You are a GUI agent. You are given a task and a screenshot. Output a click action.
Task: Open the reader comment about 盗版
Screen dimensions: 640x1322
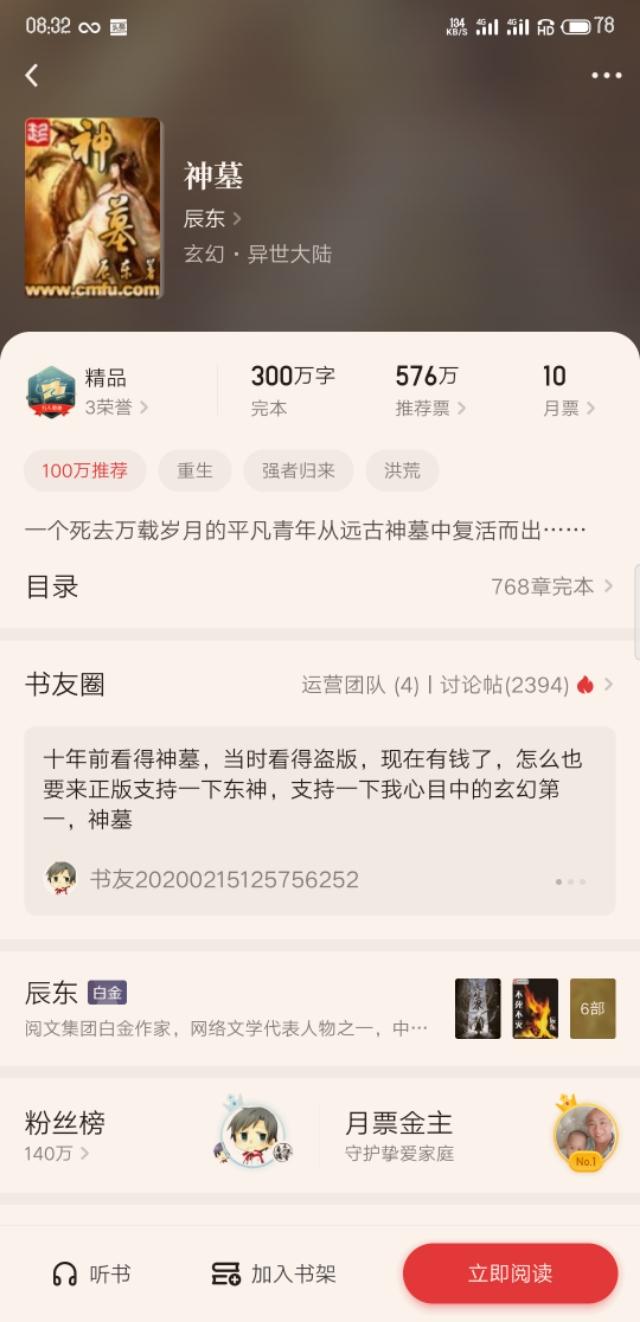320,821
